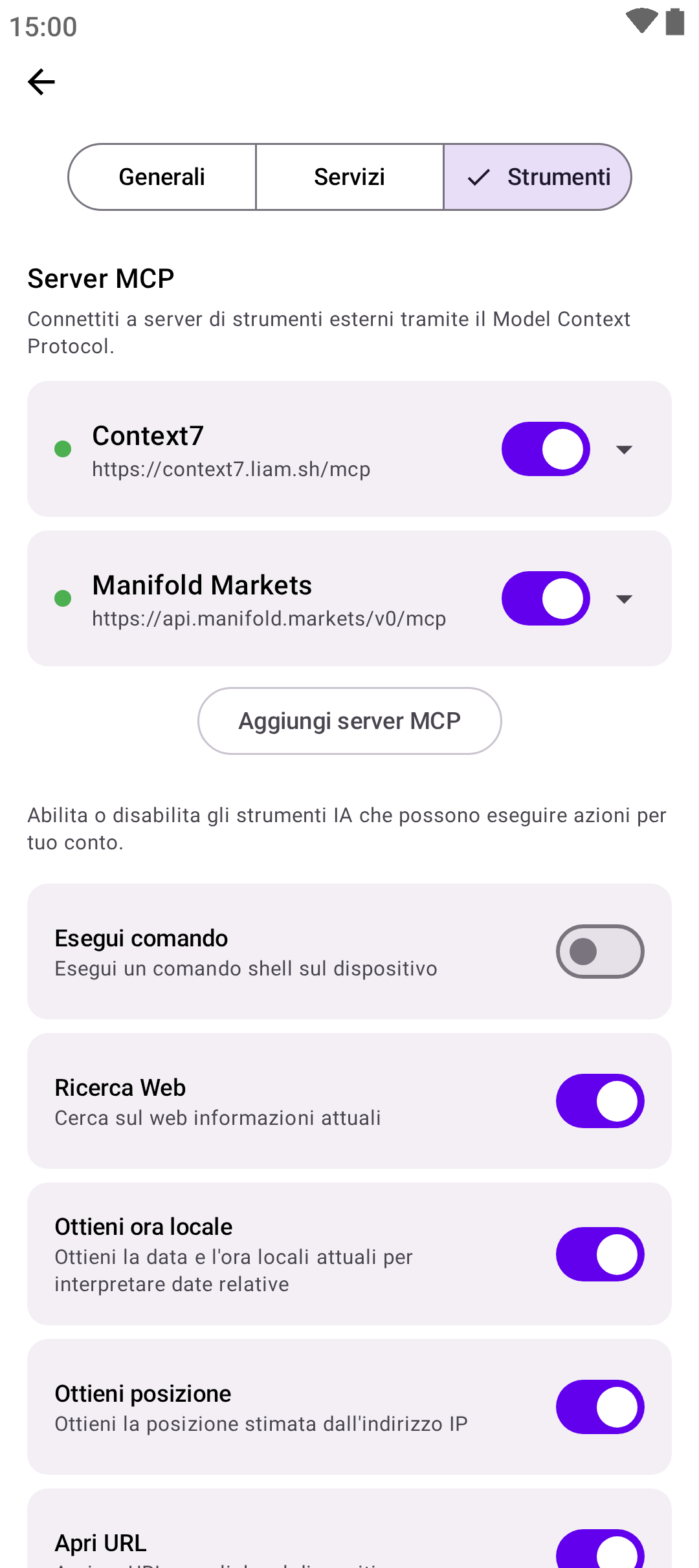
Task: Turn off Ricerca Web
Action: point(600,1101)
